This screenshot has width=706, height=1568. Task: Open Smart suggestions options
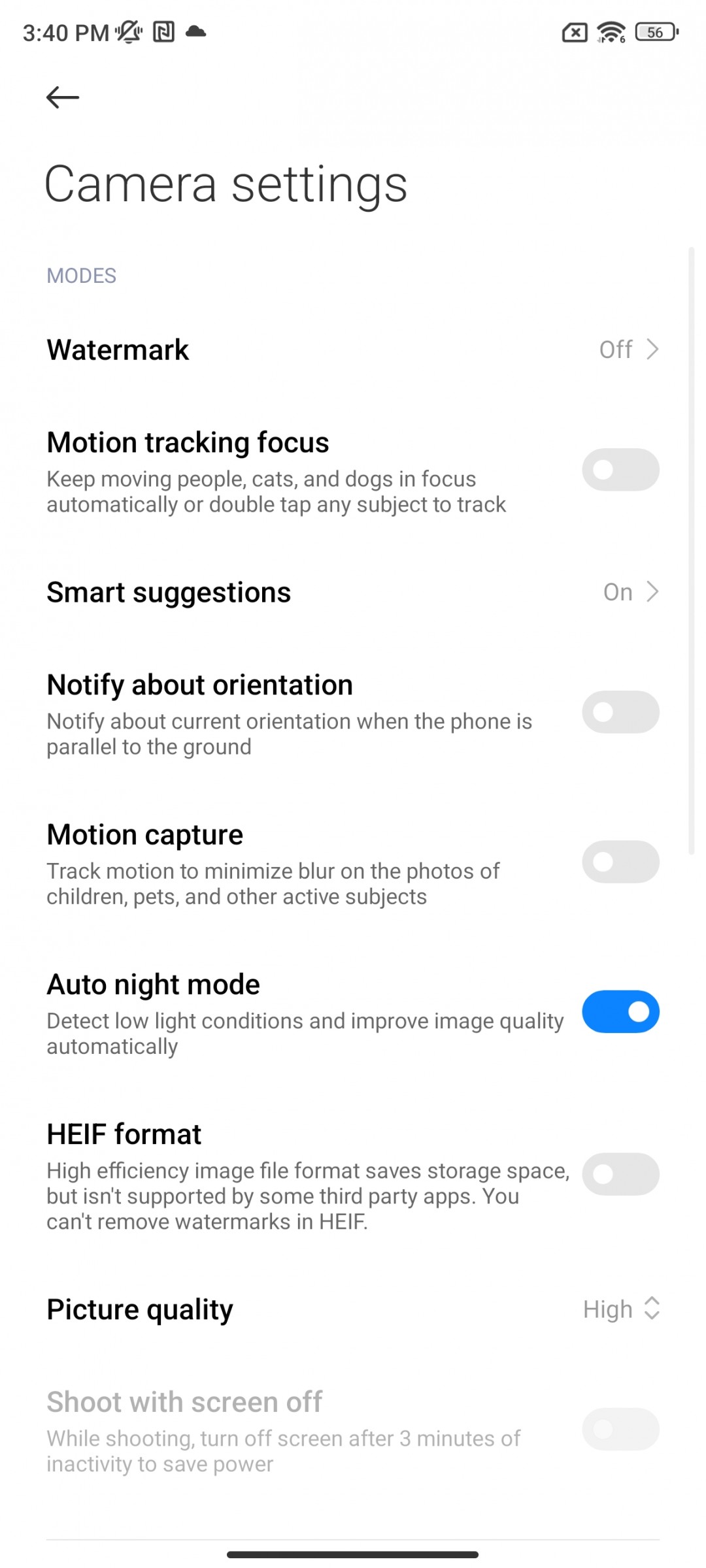click(353, 592)
